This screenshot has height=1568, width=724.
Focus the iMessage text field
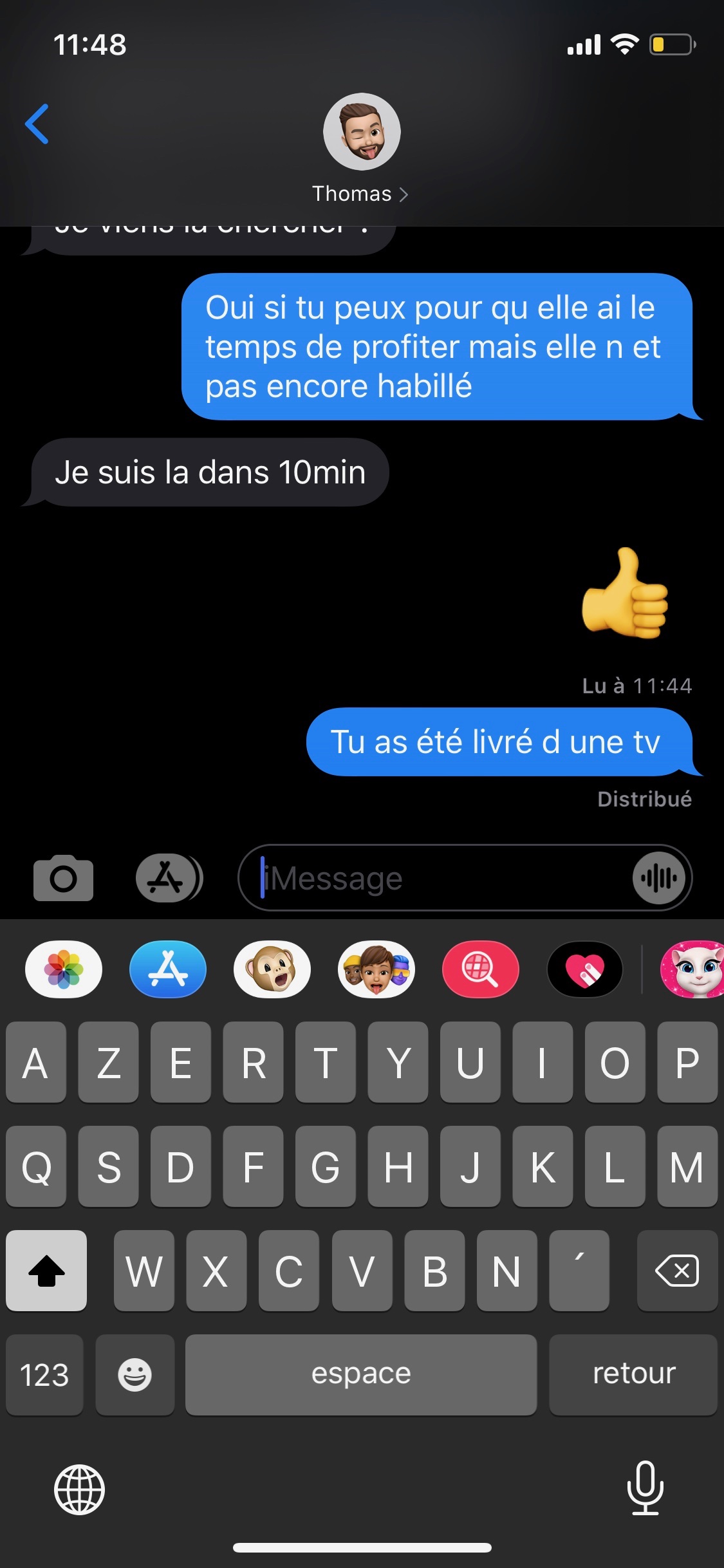[444, 878]
